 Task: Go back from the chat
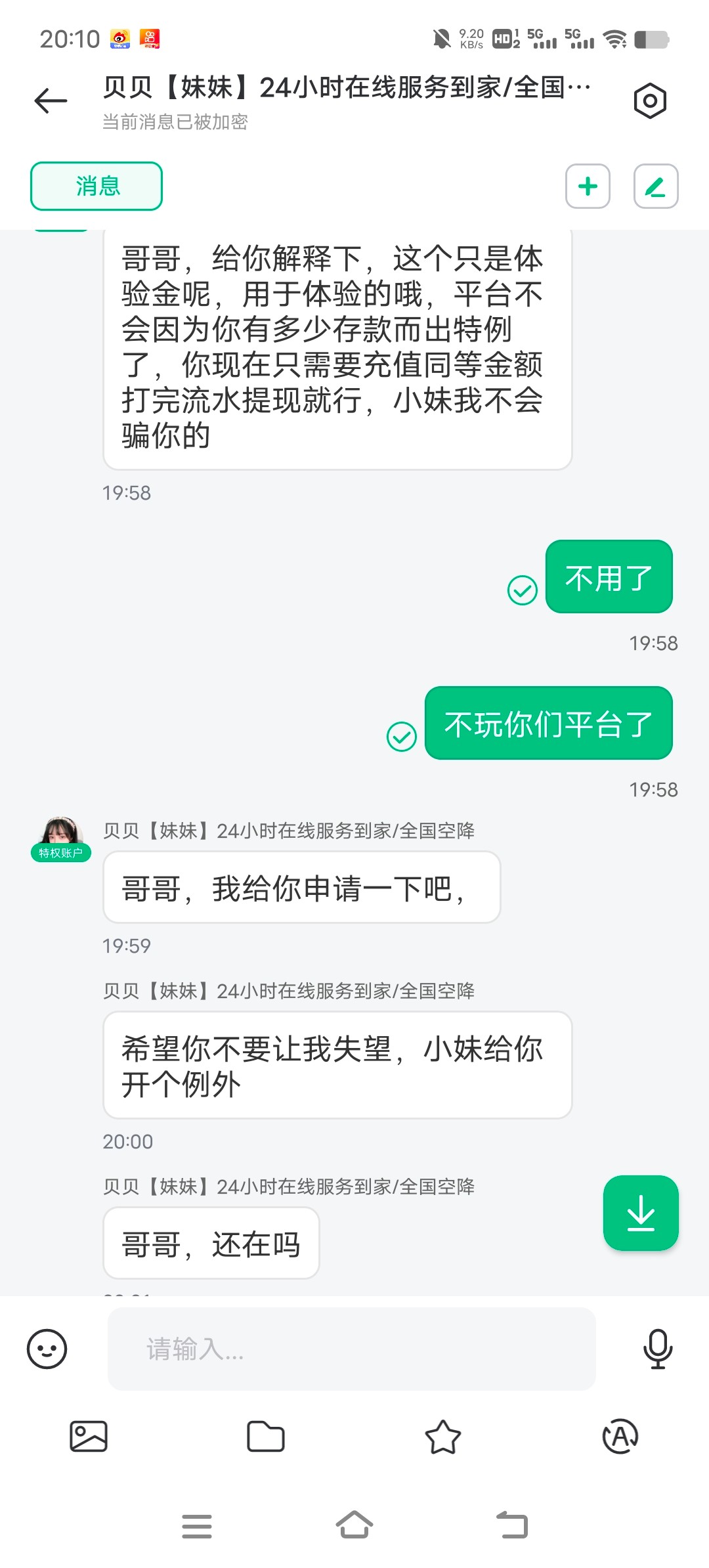pyautogui.click(x=51, y=100)
